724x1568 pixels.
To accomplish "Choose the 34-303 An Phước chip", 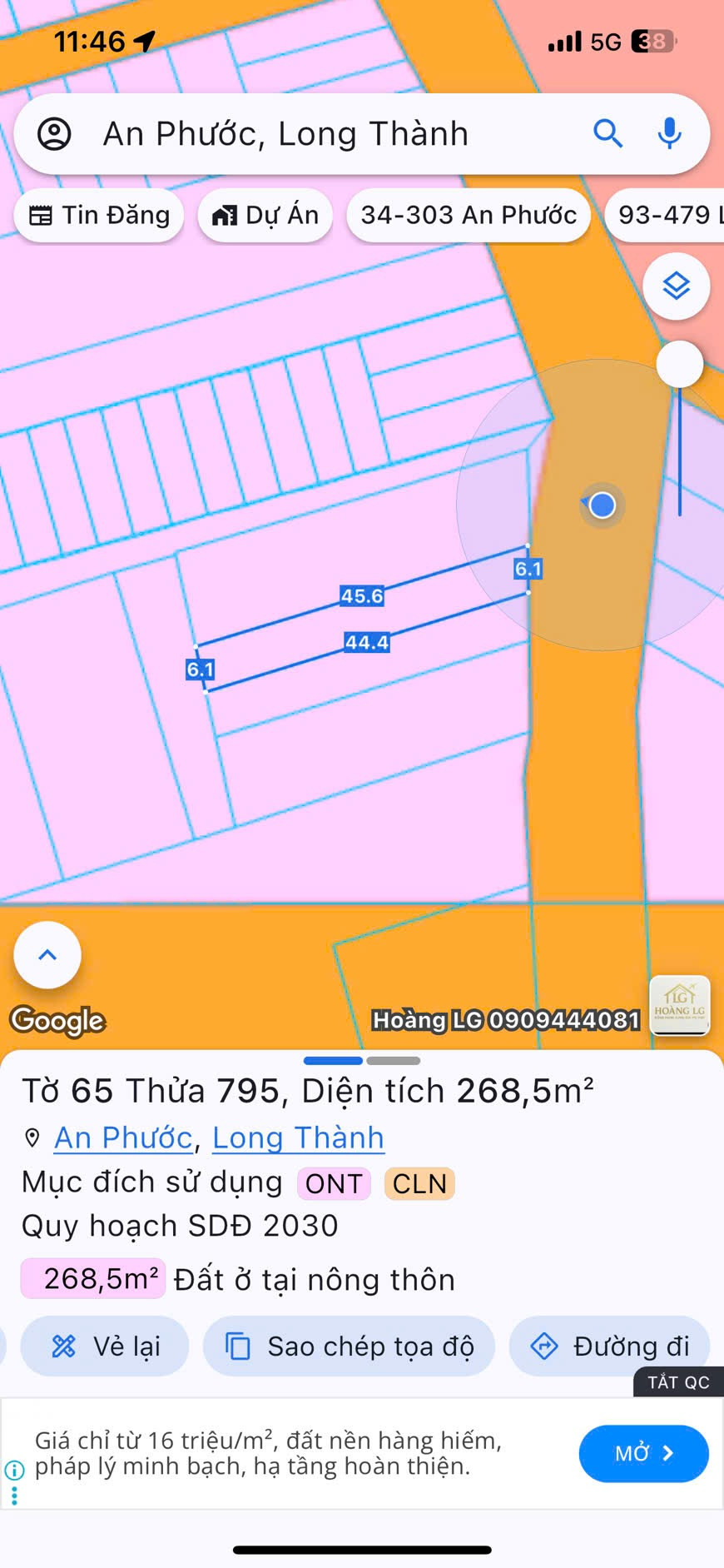I will tap(469, 216).
